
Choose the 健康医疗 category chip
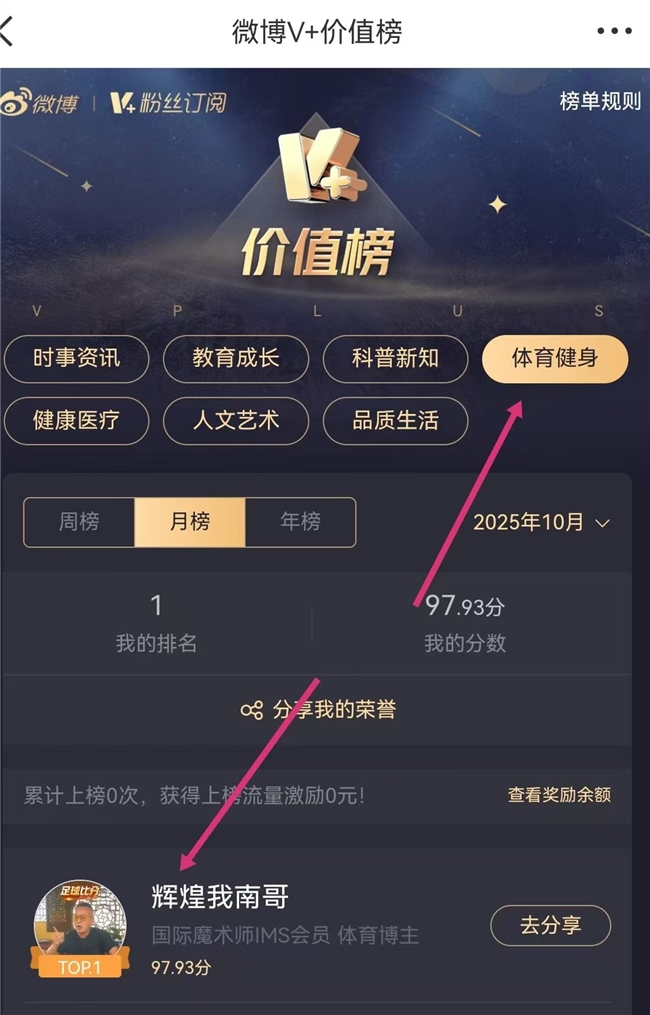[76, 420]
